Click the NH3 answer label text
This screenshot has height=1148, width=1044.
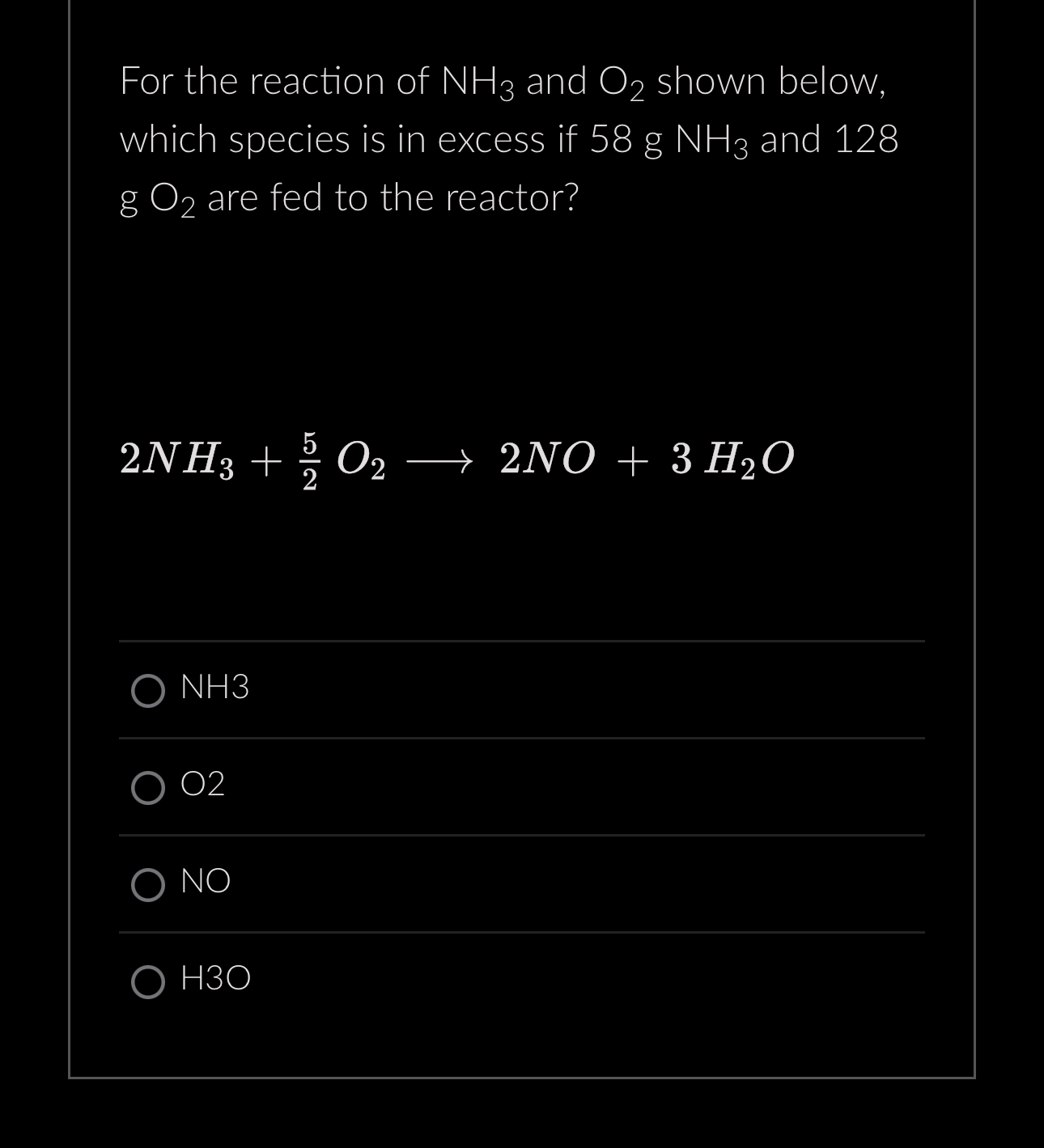click(x=214, y=689)
